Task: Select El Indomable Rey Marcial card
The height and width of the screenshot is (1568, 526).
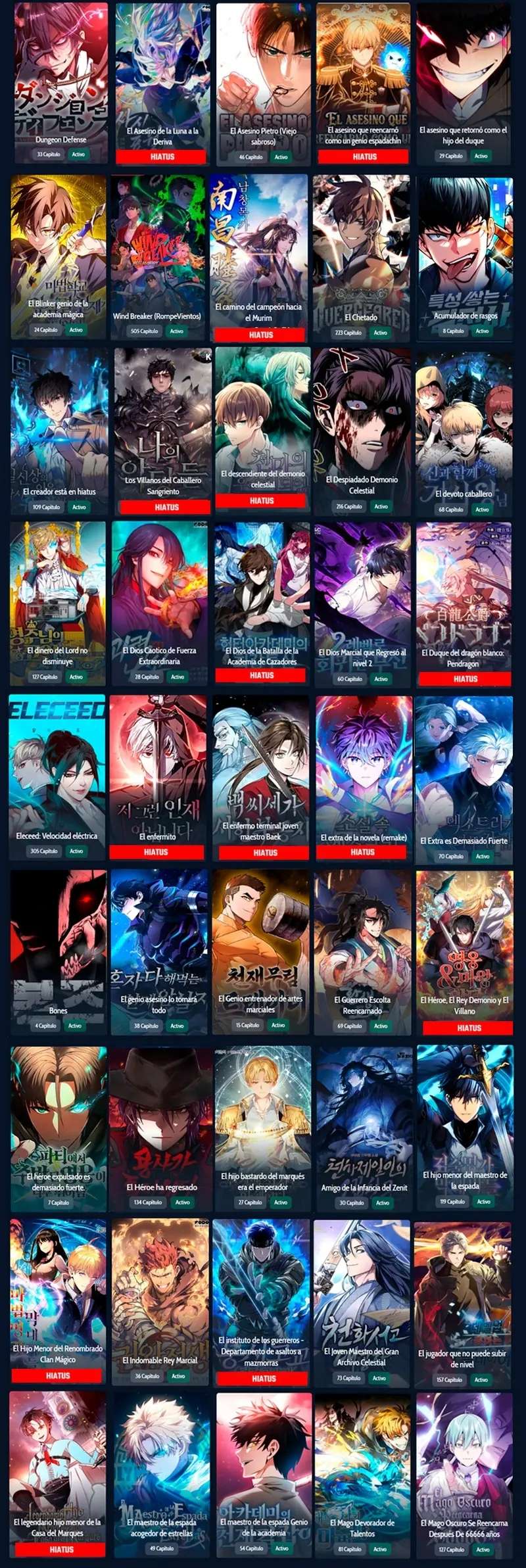Action: (160, 1302)
